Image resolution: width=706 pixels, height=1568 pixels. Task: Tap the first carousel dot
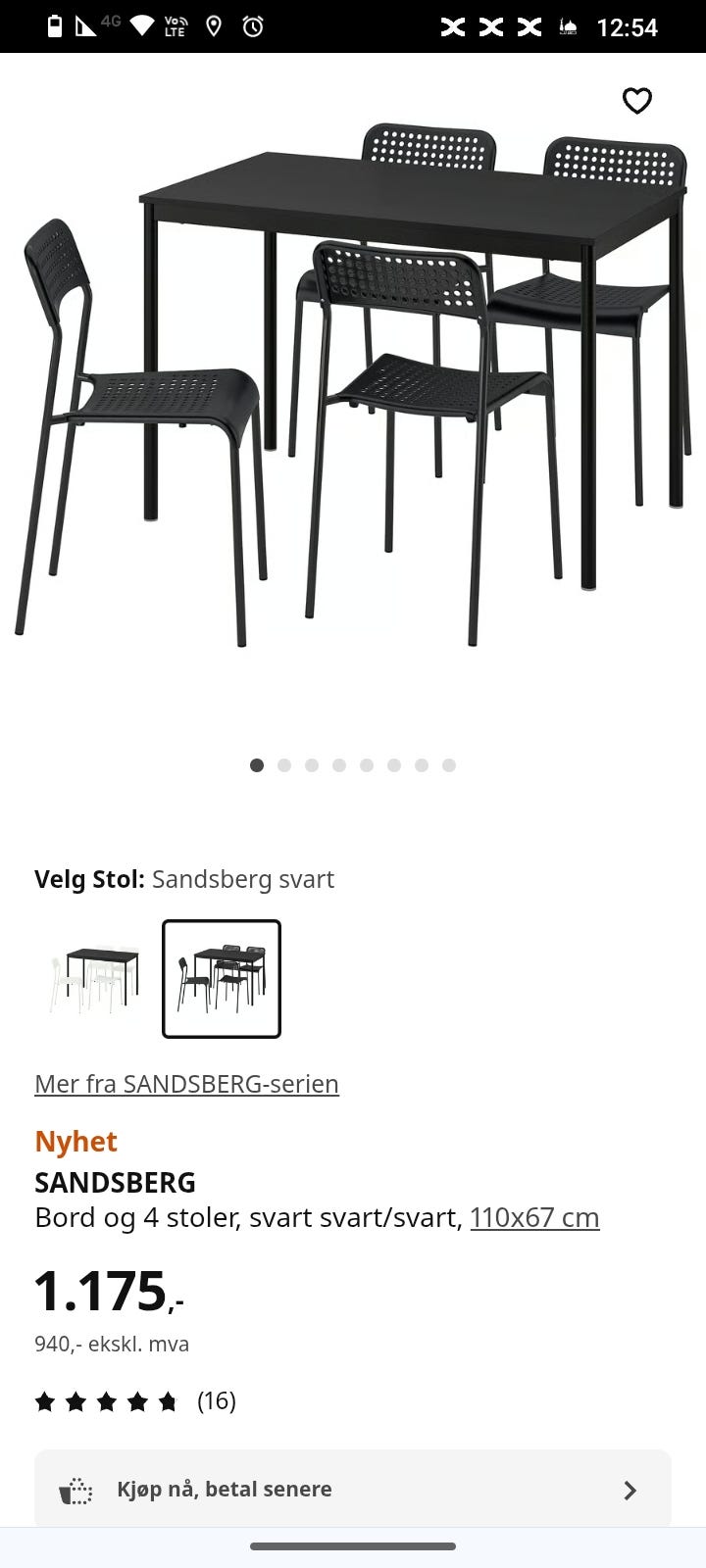tap(257, 765)
